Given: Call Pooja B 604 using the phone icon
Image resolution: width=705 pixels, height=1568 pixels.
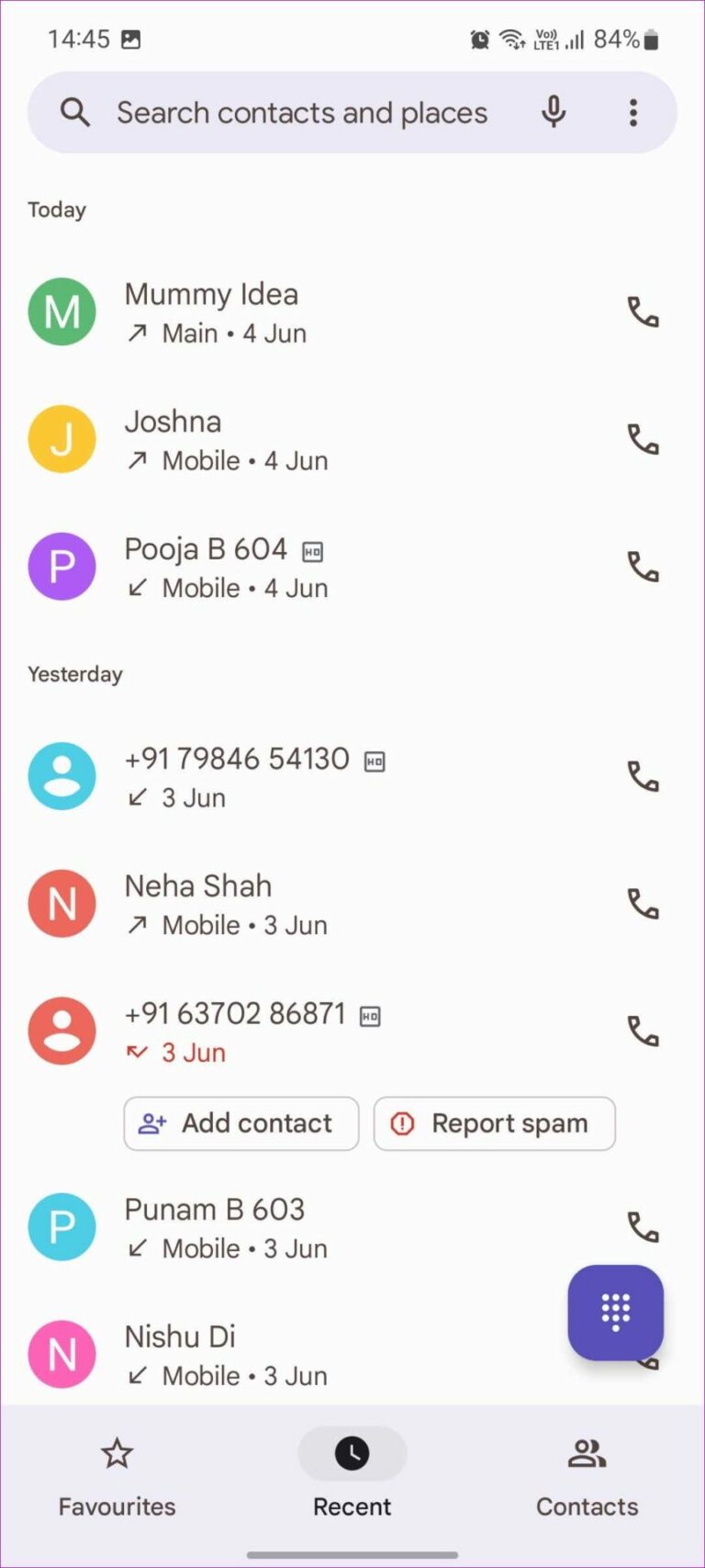Looking at the screenshot, I should tap(643, 567).
